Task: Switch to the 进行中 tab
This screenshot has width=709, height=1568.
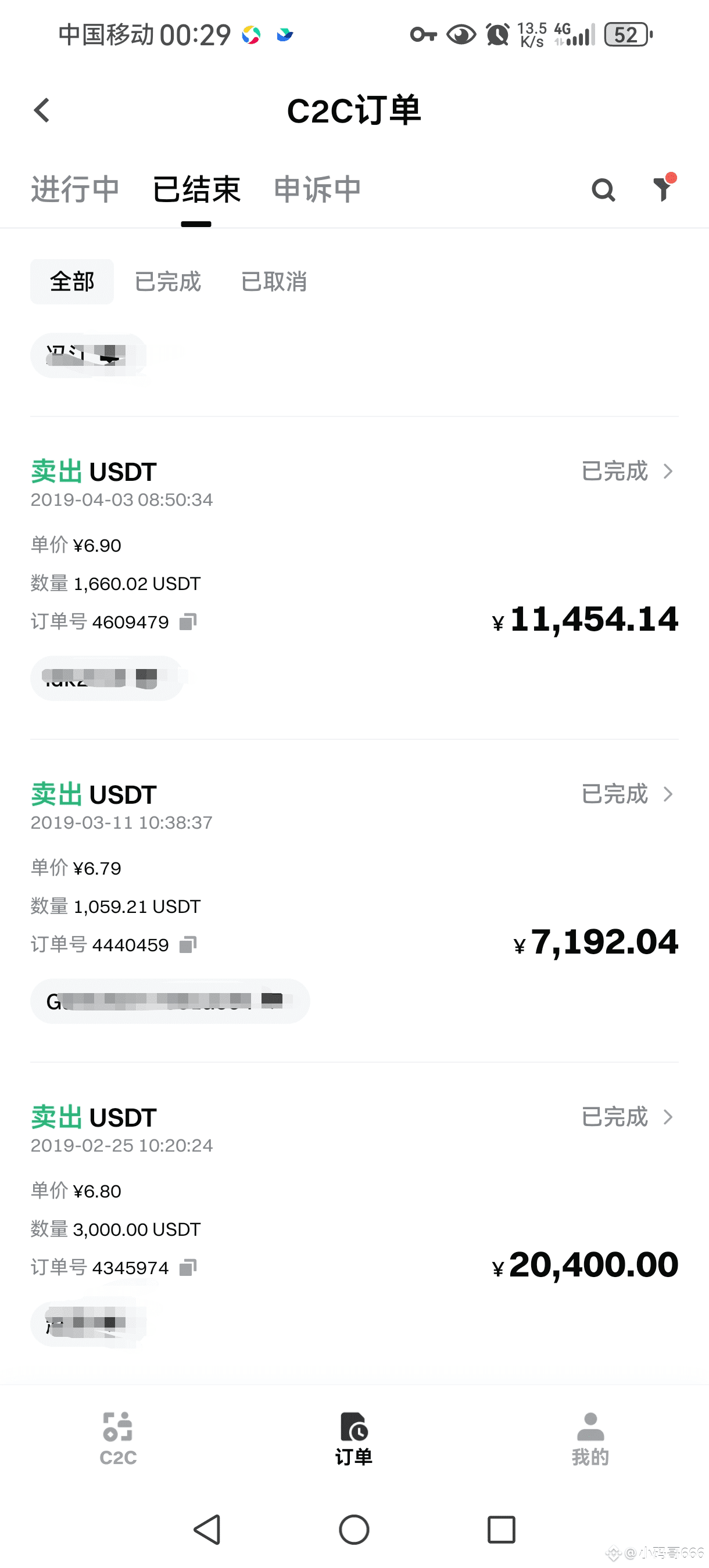Action: click(75, 189)
